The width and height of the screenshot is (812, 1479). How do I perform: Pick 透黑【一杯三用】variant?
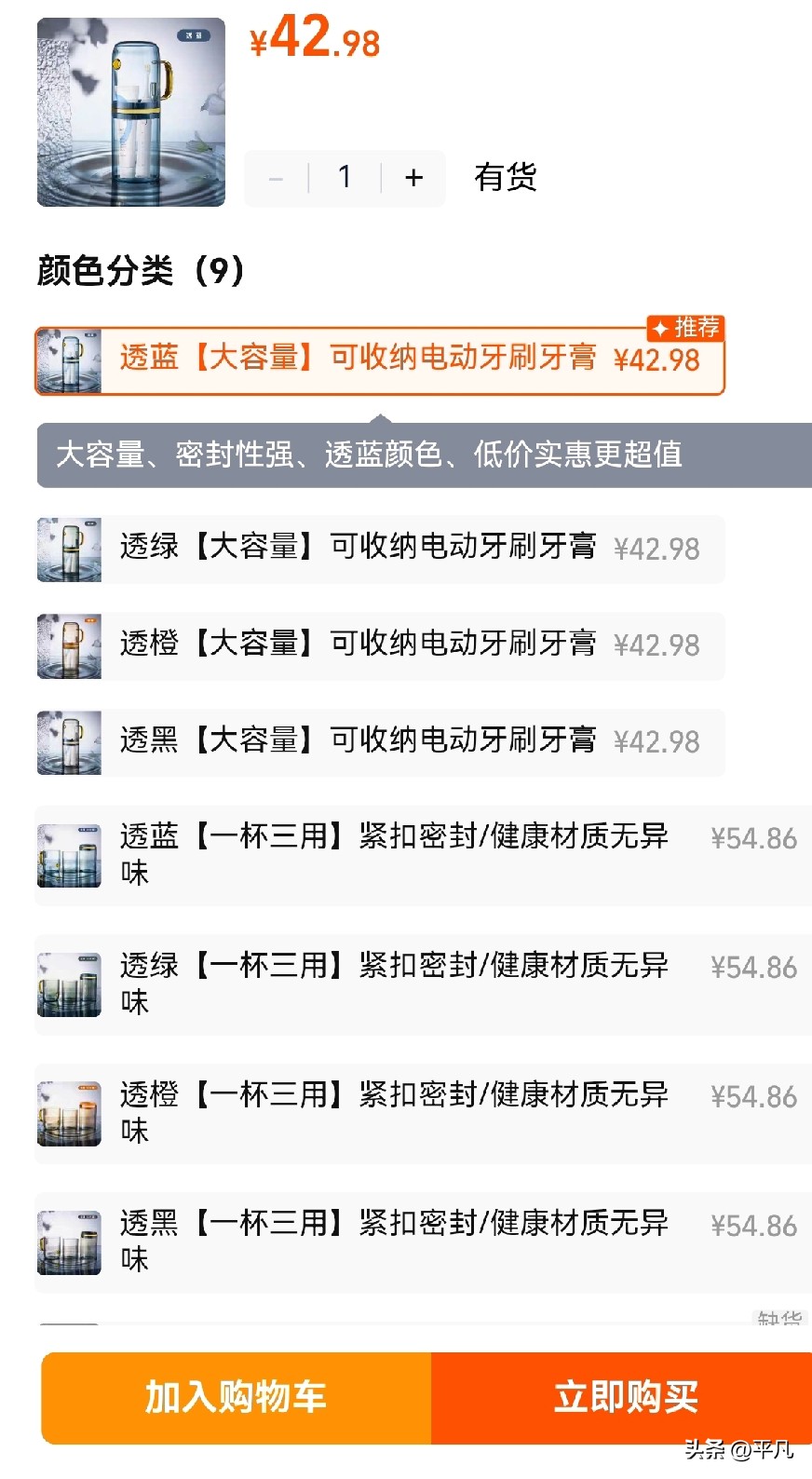click(x=421, y=1242)
